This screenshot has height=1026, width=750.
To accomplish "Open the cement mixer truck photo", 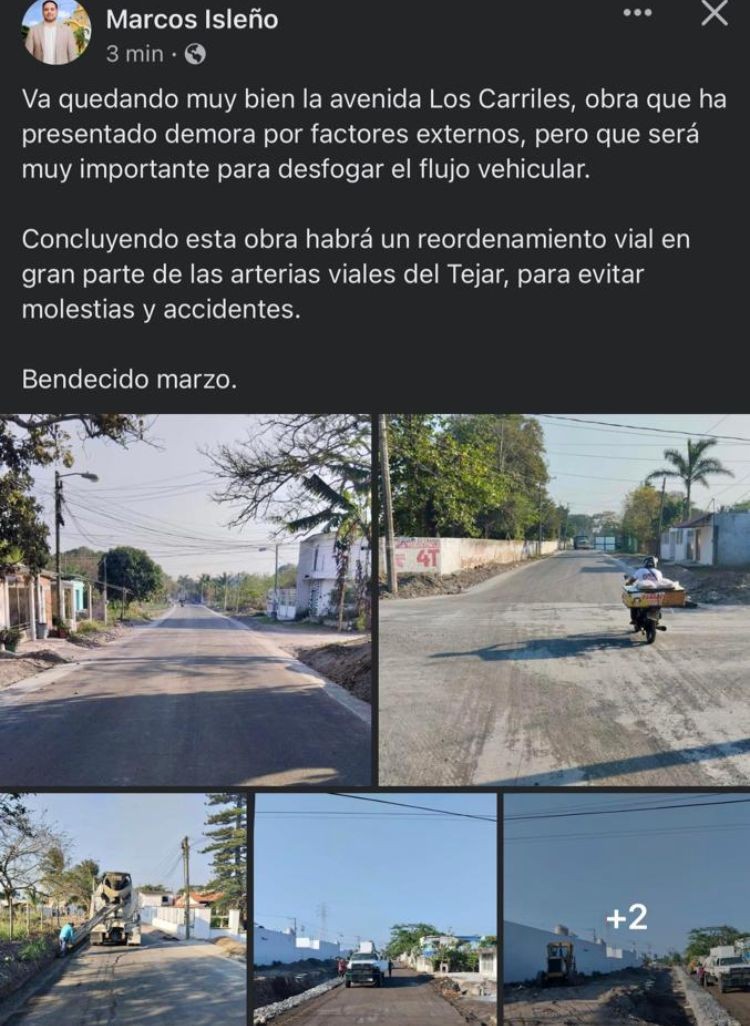I will point(122,908).
